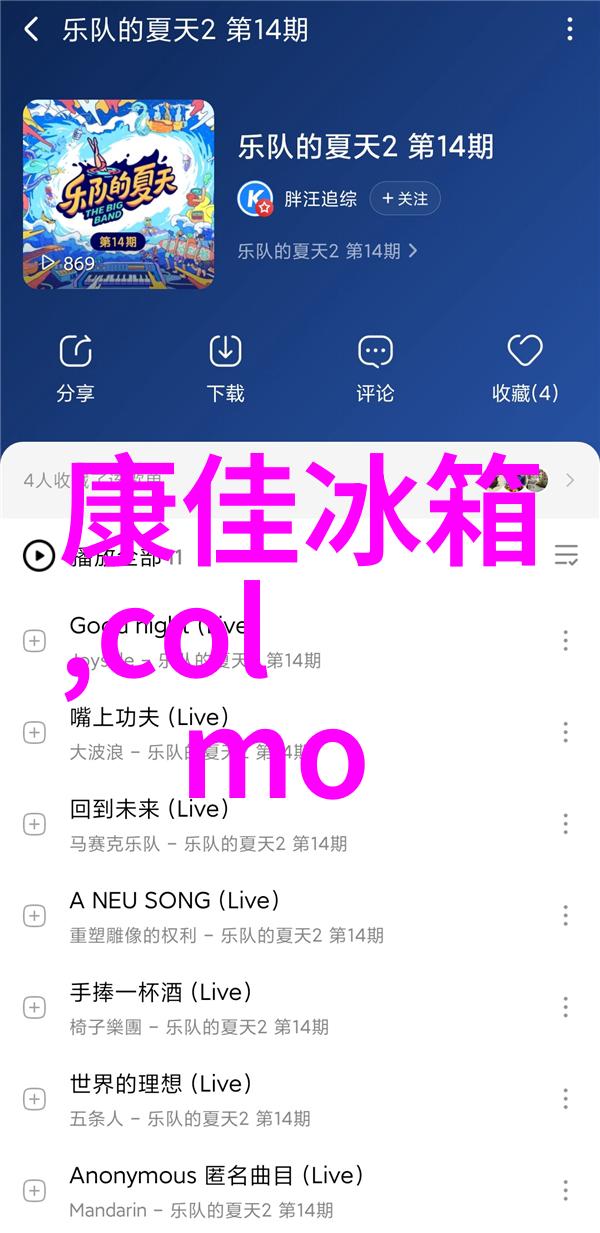Add A NEU SONG (Live) using its plus icon
Screen dimensions: 600x1233
(35, 915)
